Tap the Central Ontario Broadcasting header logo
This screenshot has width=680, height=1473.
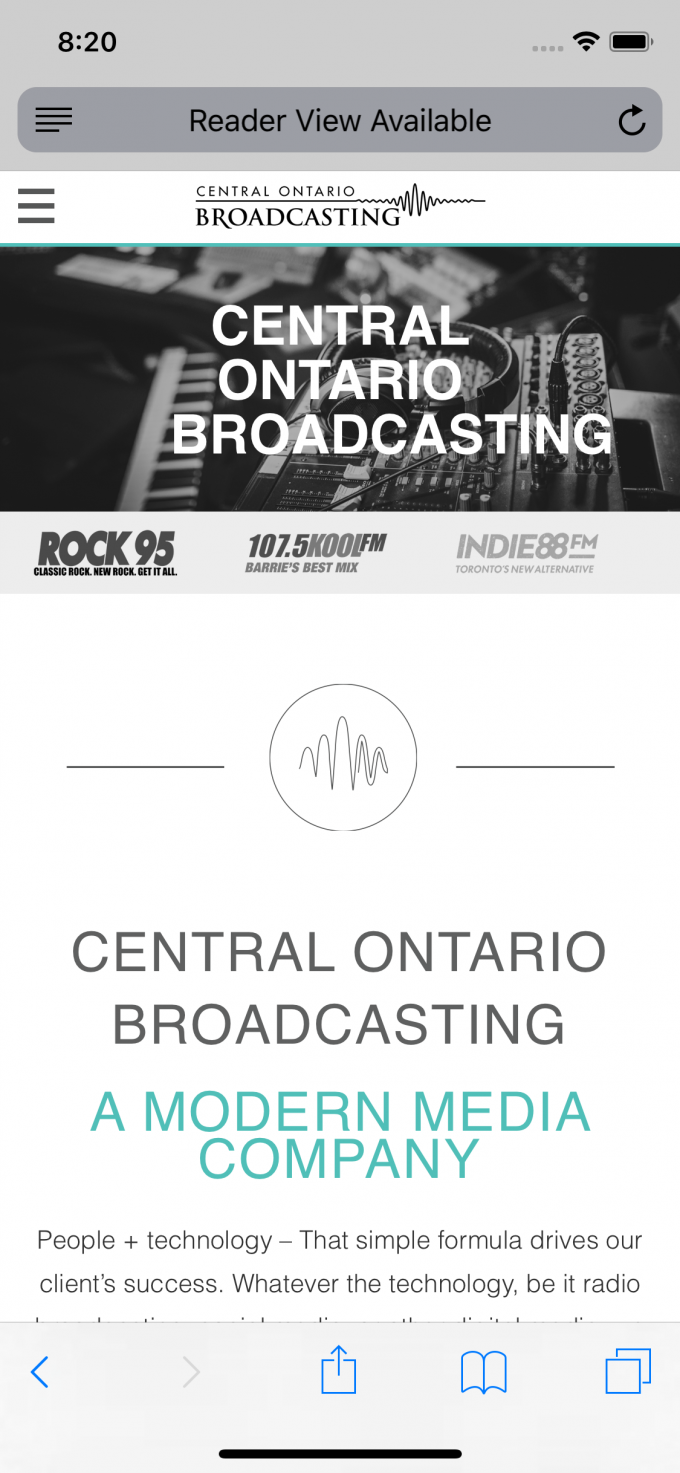coord(340,206)
